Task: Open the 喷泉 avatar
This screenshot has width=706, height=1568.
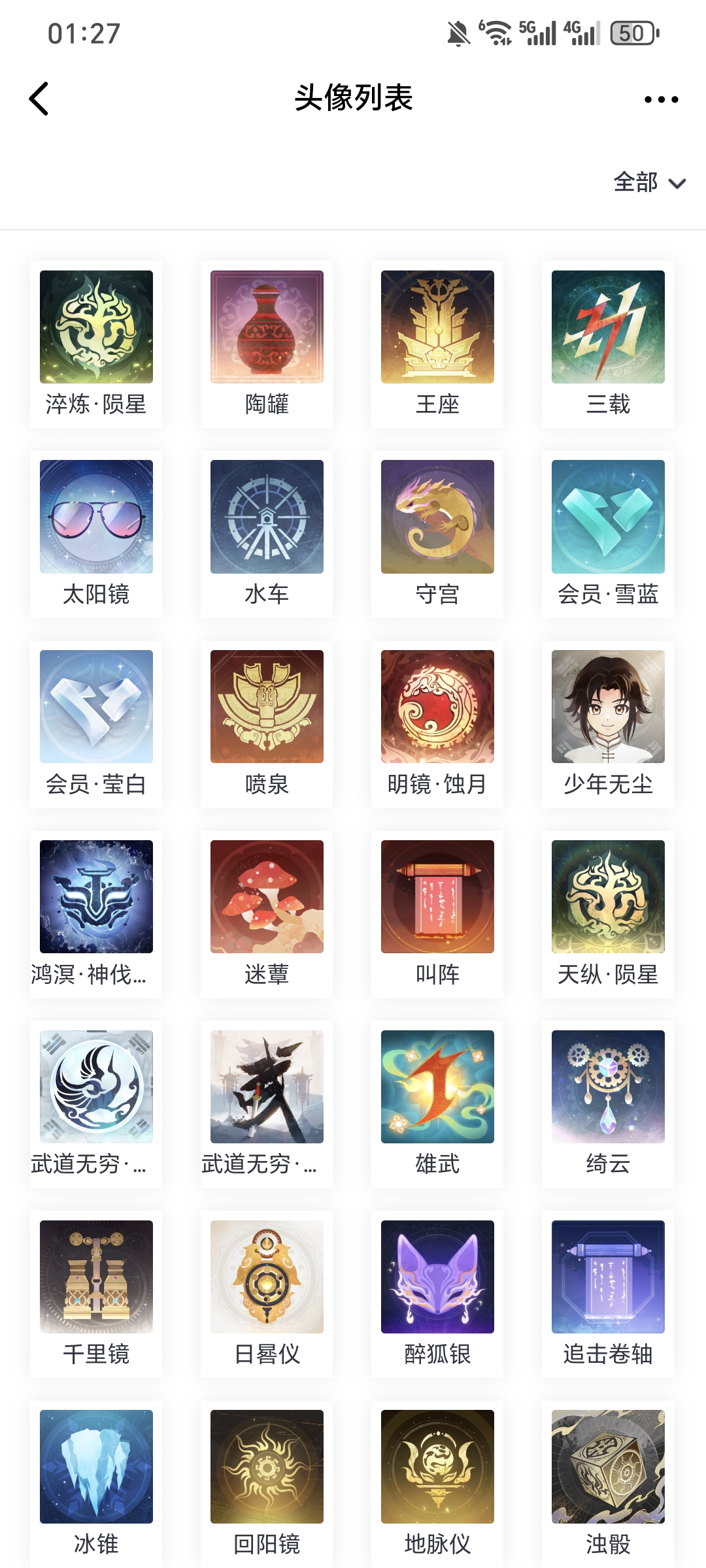Action: (267, 707)
